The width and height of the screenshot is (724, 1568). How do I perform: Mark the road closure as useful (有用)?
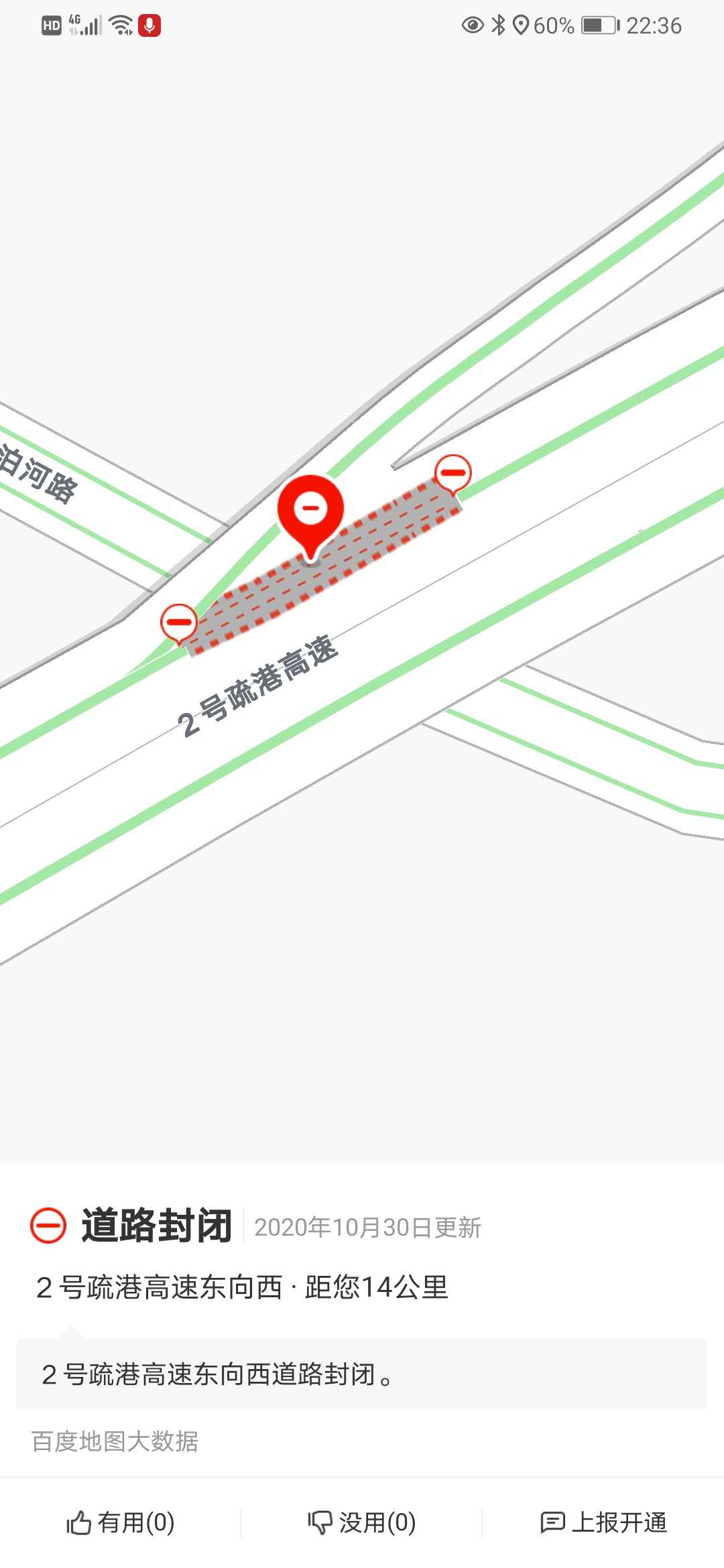point(121,1522)
